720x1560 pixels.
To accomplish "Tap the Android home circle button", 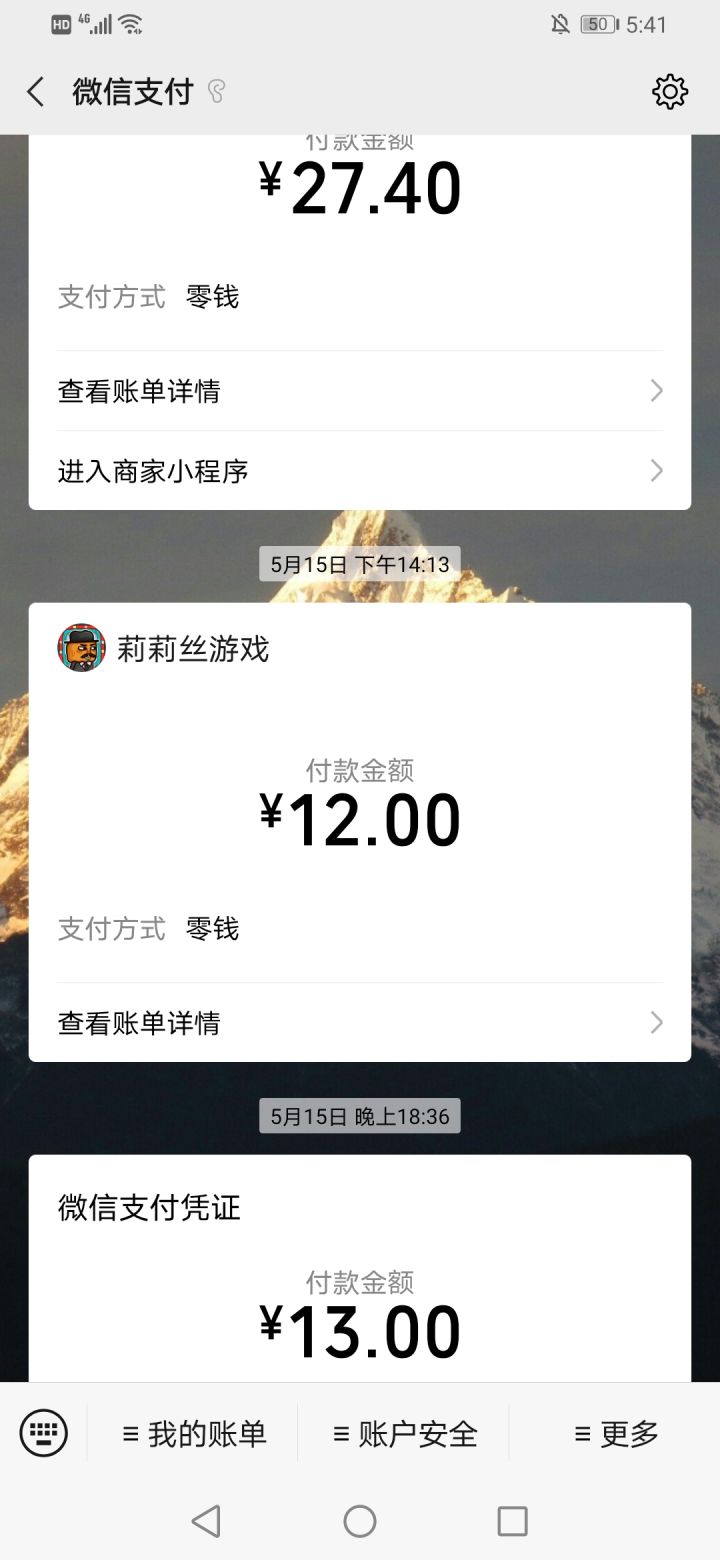I will coord(360,1522).
